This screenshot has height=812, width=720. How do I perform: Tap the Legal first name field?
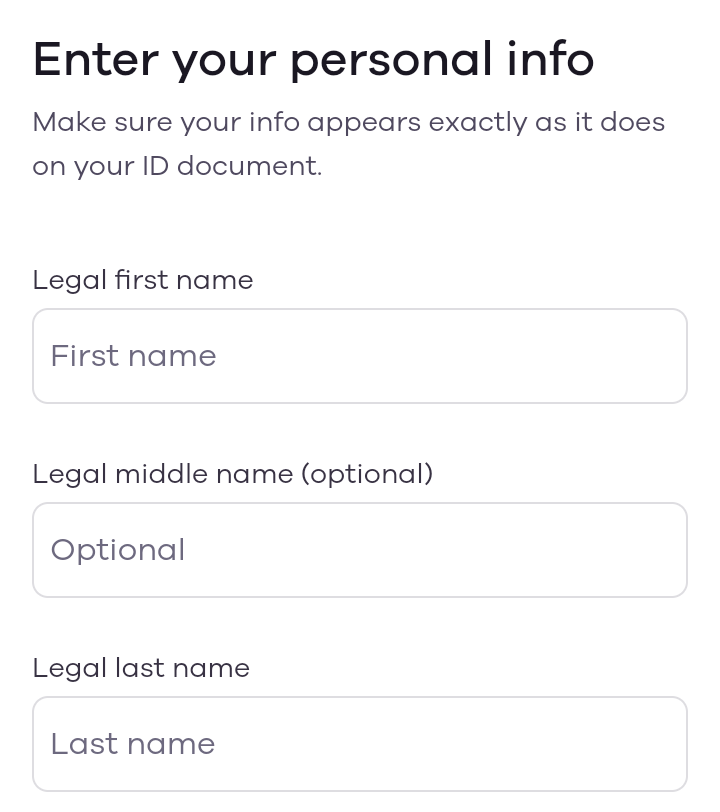360,356
